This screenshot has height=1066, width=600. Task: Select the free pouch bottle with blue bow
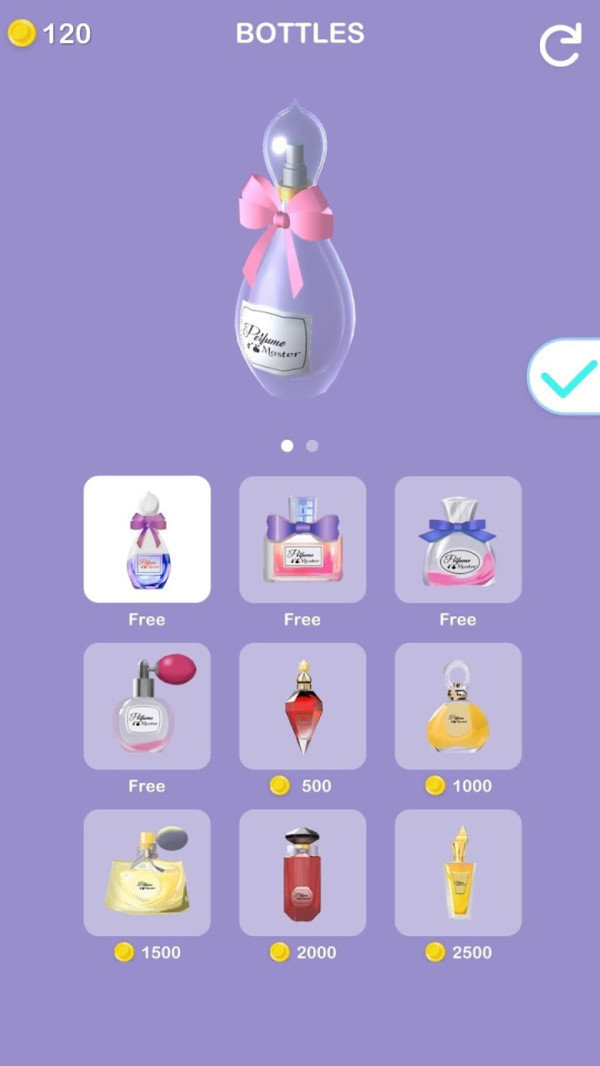(x=458, y=539)
